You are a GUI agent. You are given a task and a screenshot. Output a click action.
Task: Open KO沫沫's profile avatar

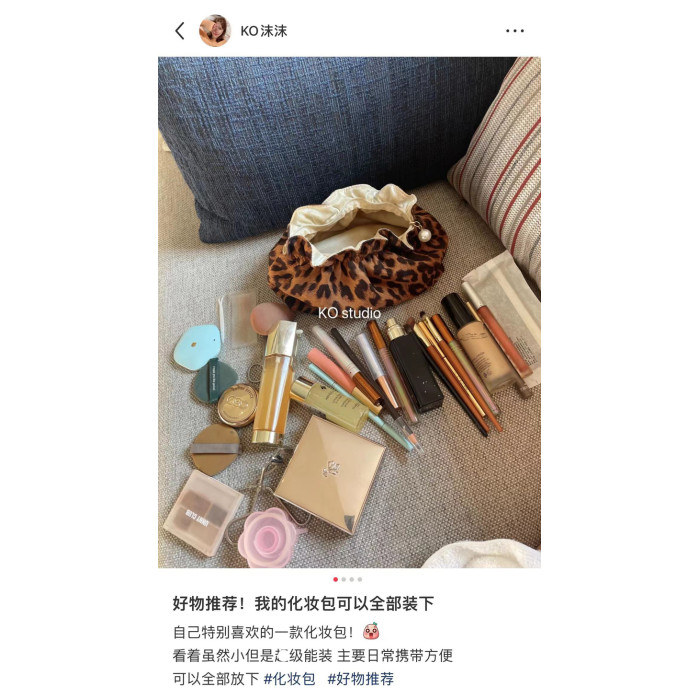[x=215, y=31]
